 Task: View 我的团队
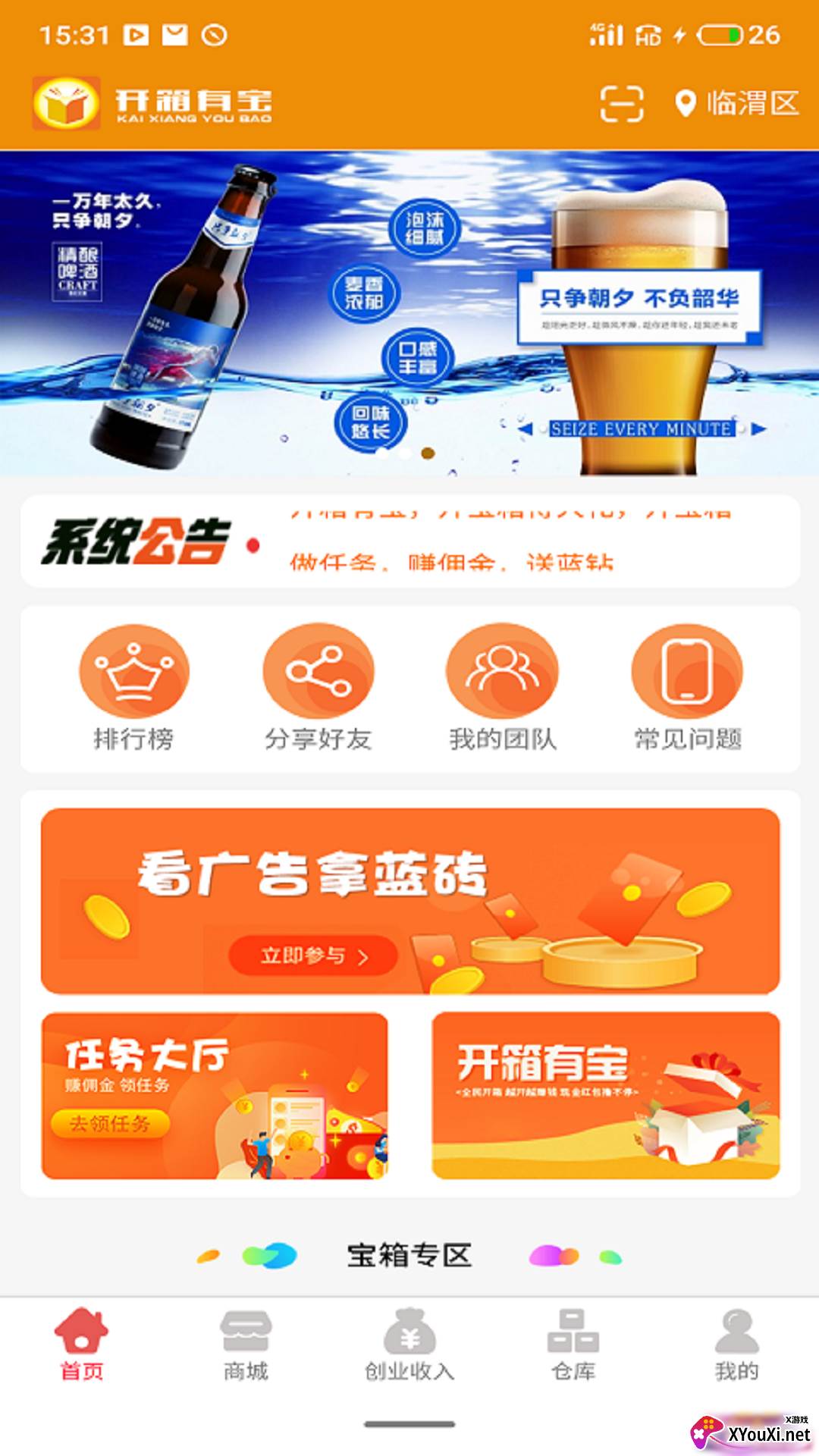[502, 688]
